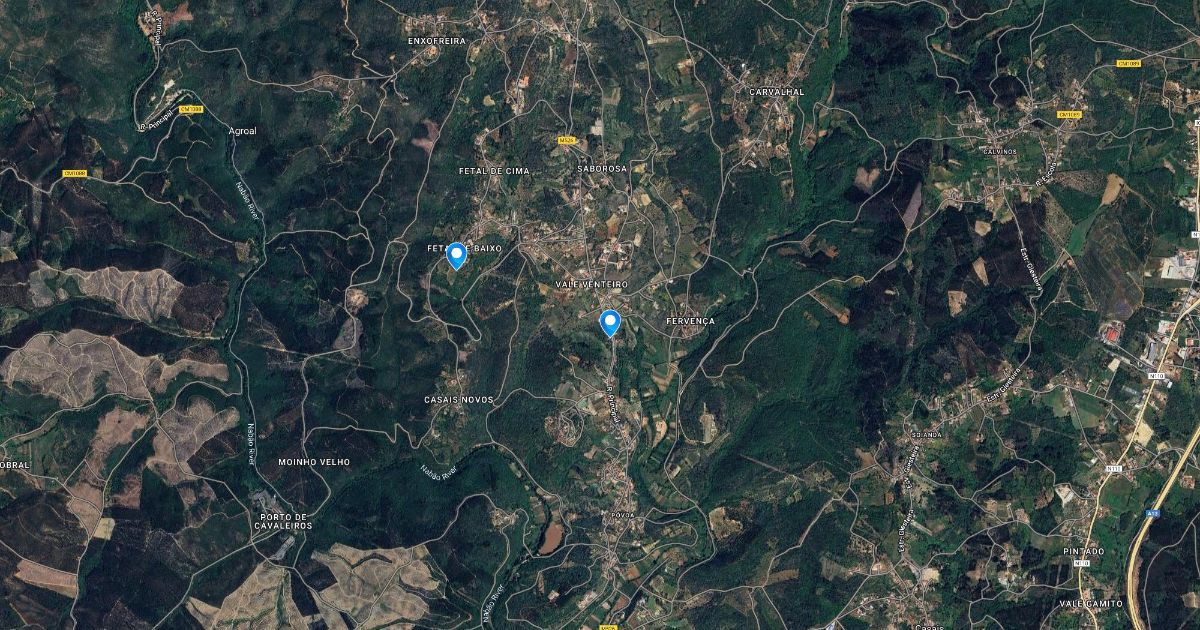Viewport: 1200px width, 630px height.
Task: Select the map pin near Vale Venteiro
Action: tap(609, 322)
